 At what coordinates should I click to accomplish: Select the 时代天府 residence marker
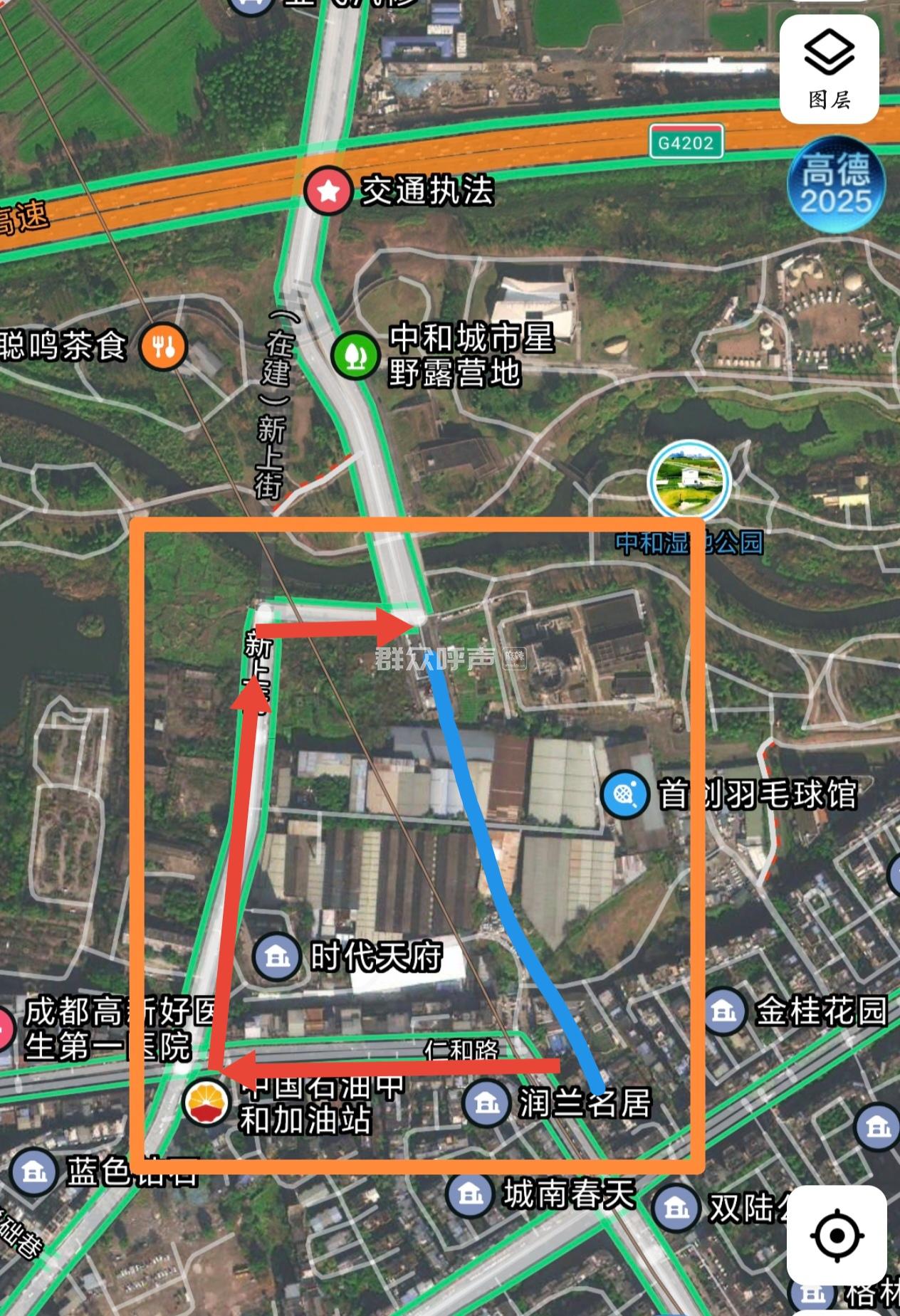click(x=277, y=957)
